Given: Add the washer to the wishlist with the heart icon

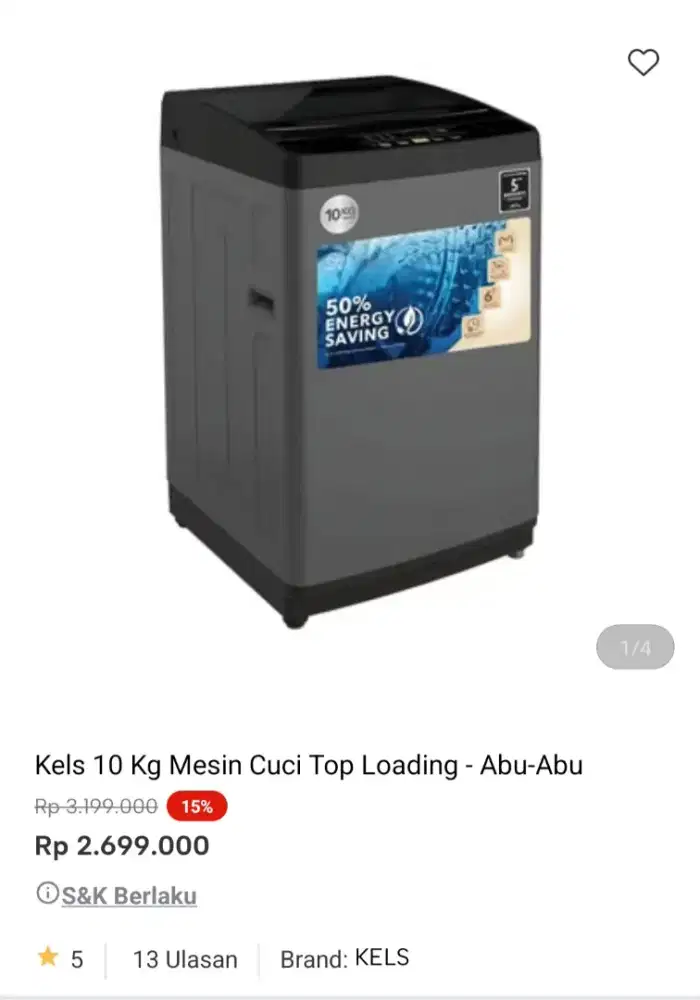Looking at the screenshot, I should 643,62.
